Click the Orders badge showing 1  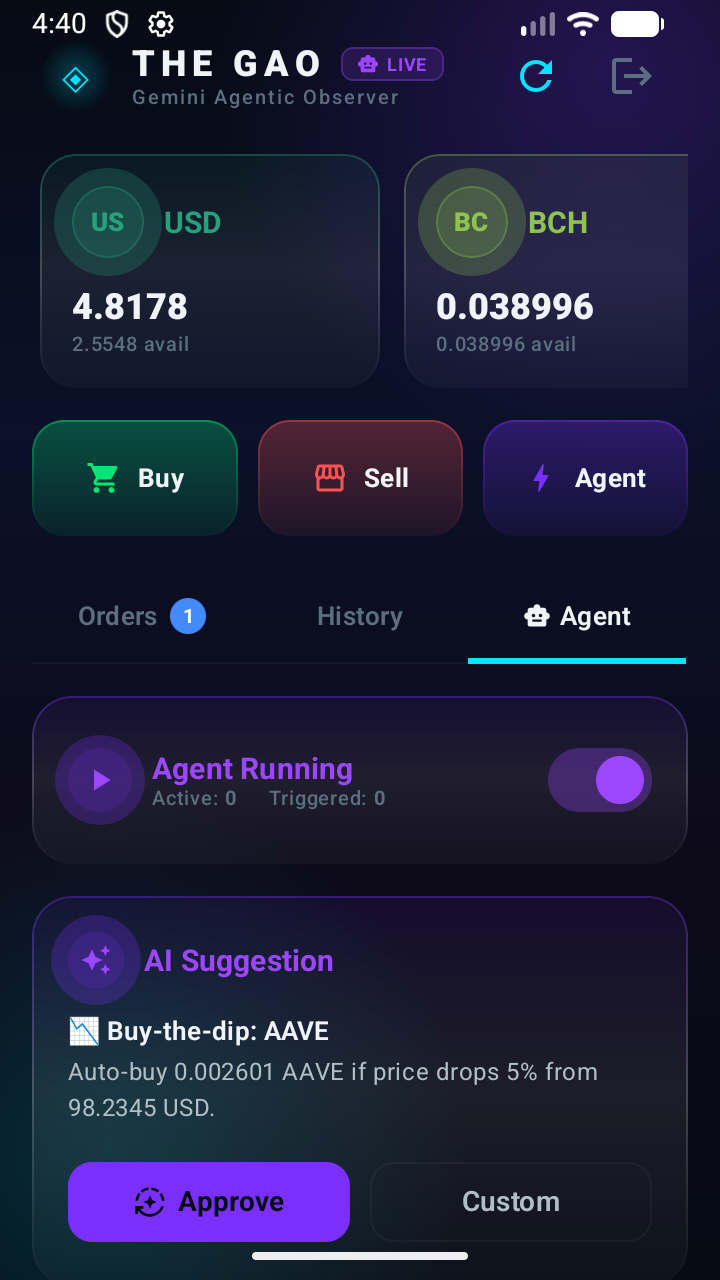(187, 617)
